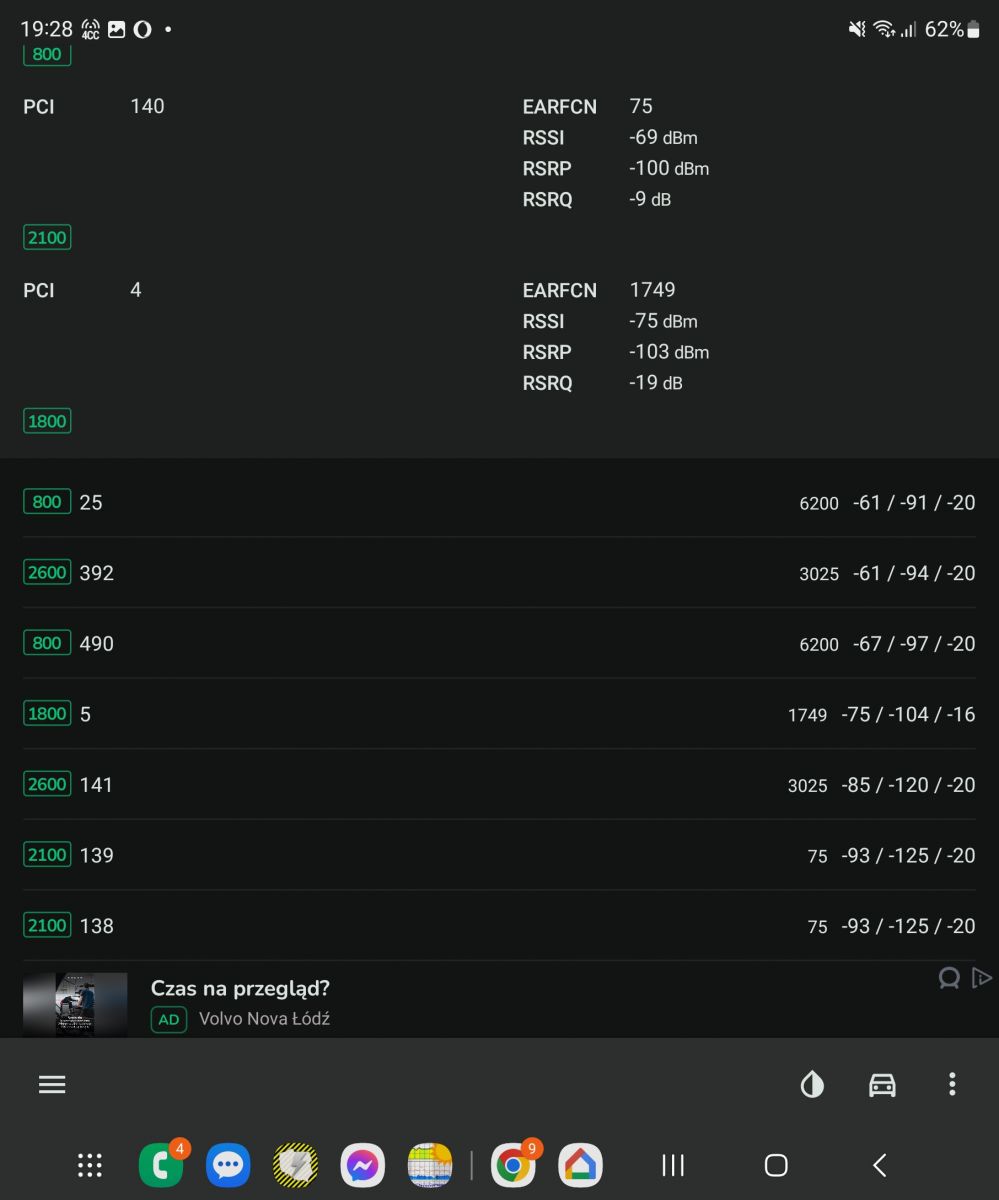The width and height of the screenshot is (999, 1200).
Task: Open the phone app in taskbar
Action: tap(160, 1165)
